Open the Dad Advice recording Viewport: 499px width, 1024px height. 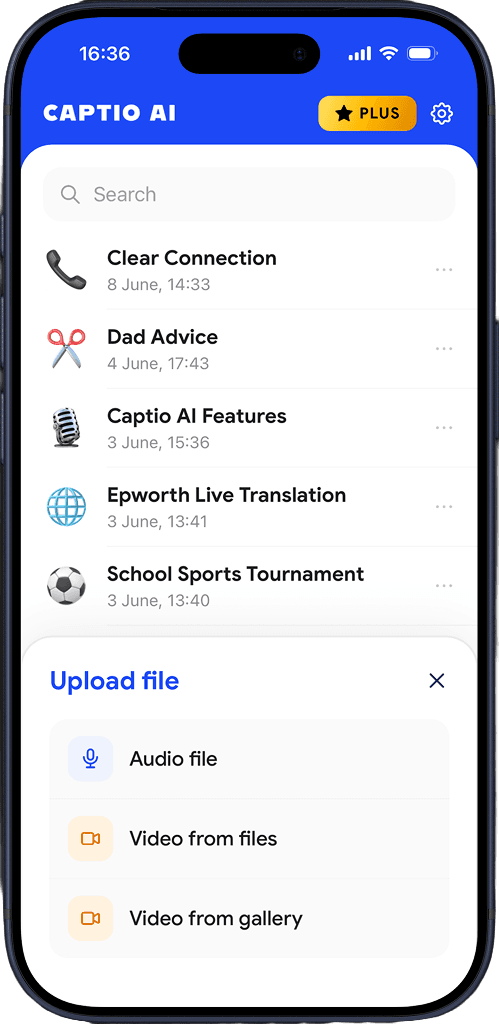click(x=249, y=349)
